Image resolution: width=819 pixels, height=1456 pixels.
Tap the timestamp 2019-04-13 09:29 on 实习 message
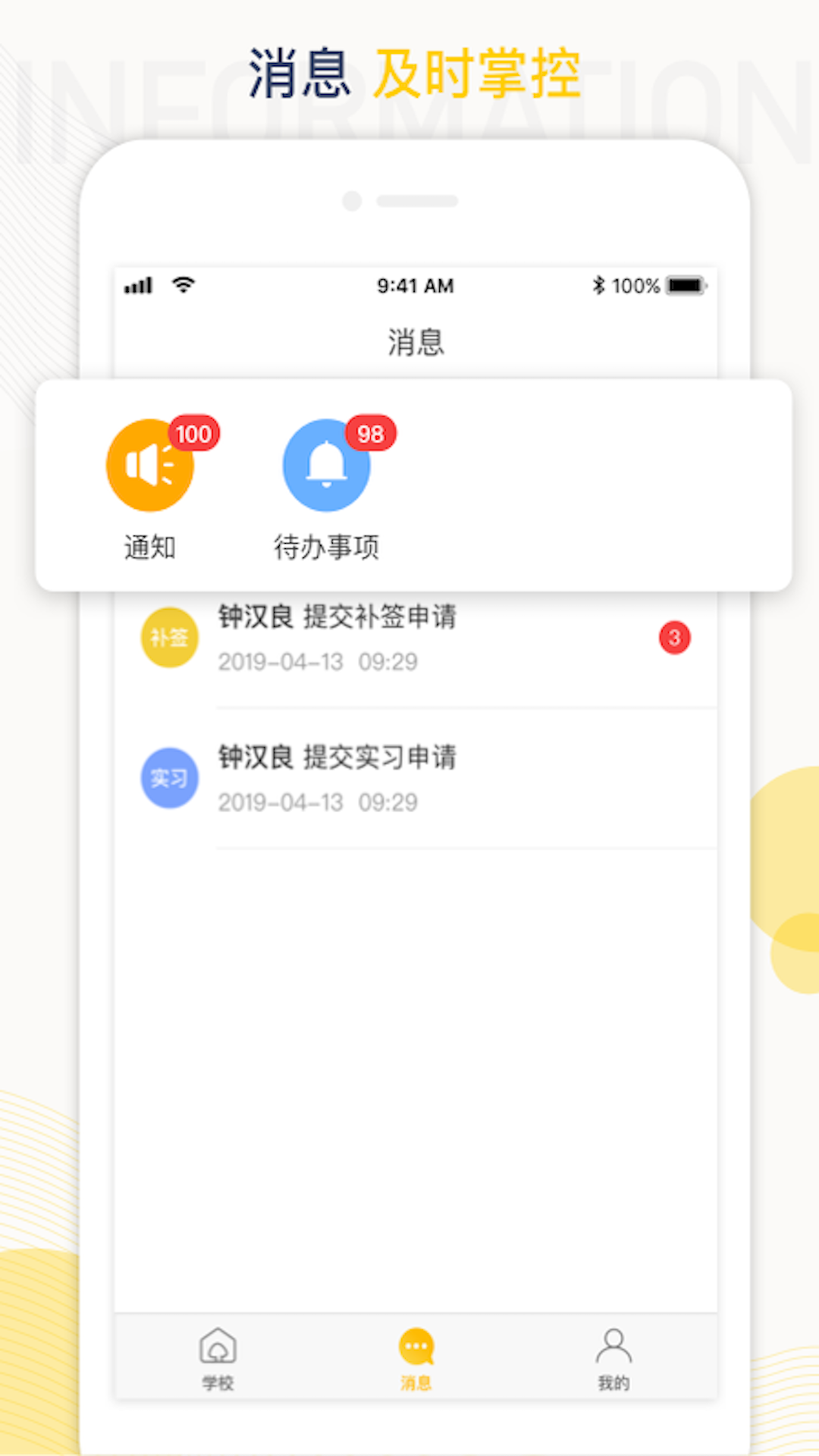pos(318,802)
